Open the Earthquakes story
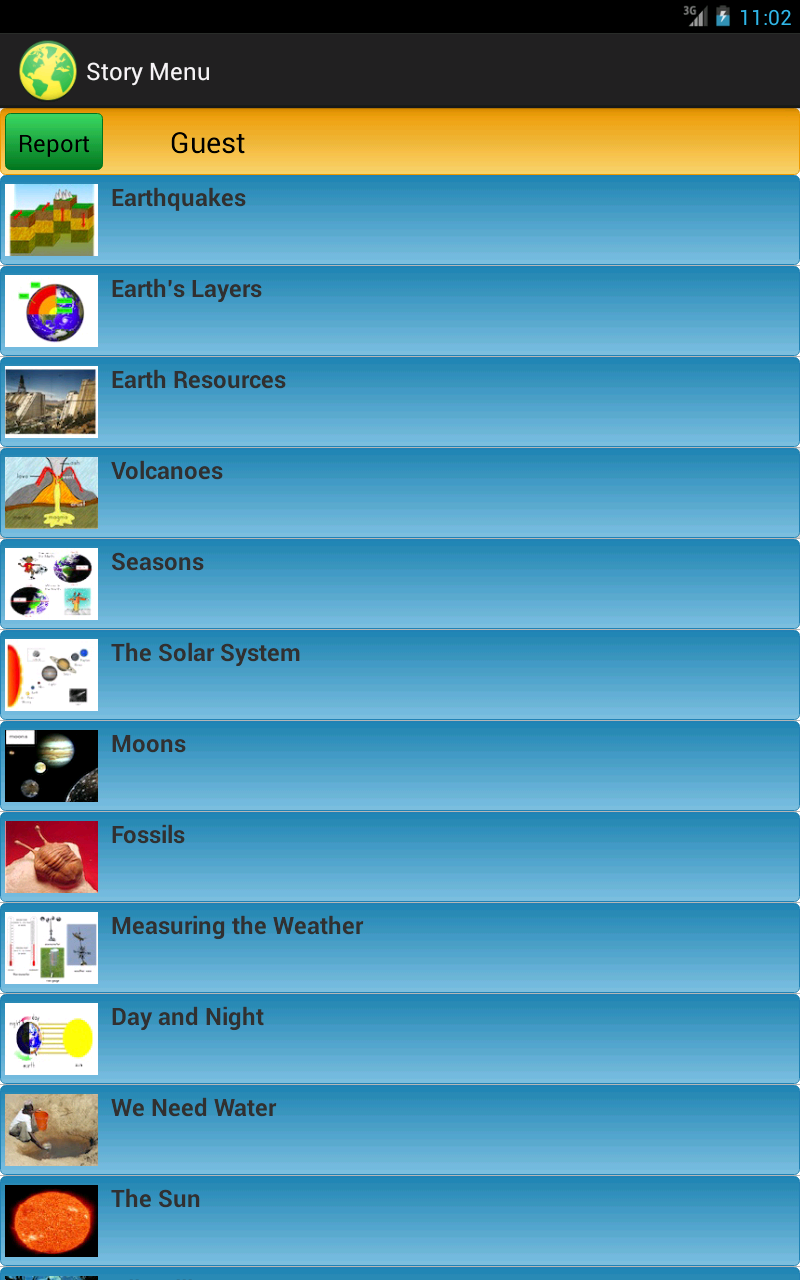This screenshot has height=1280, width=800. (x=400, y=219)
